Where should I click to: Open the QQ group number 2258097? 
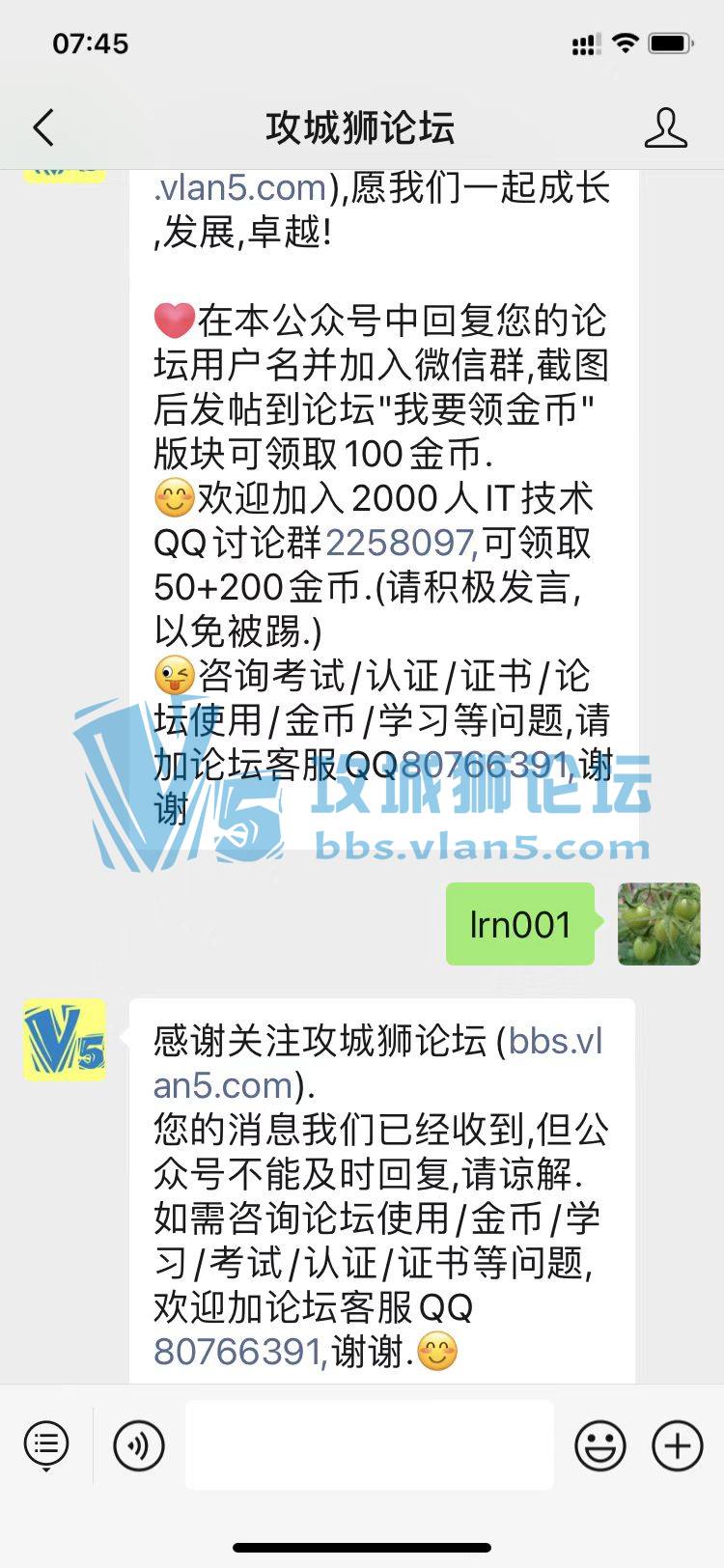[401, 544]
